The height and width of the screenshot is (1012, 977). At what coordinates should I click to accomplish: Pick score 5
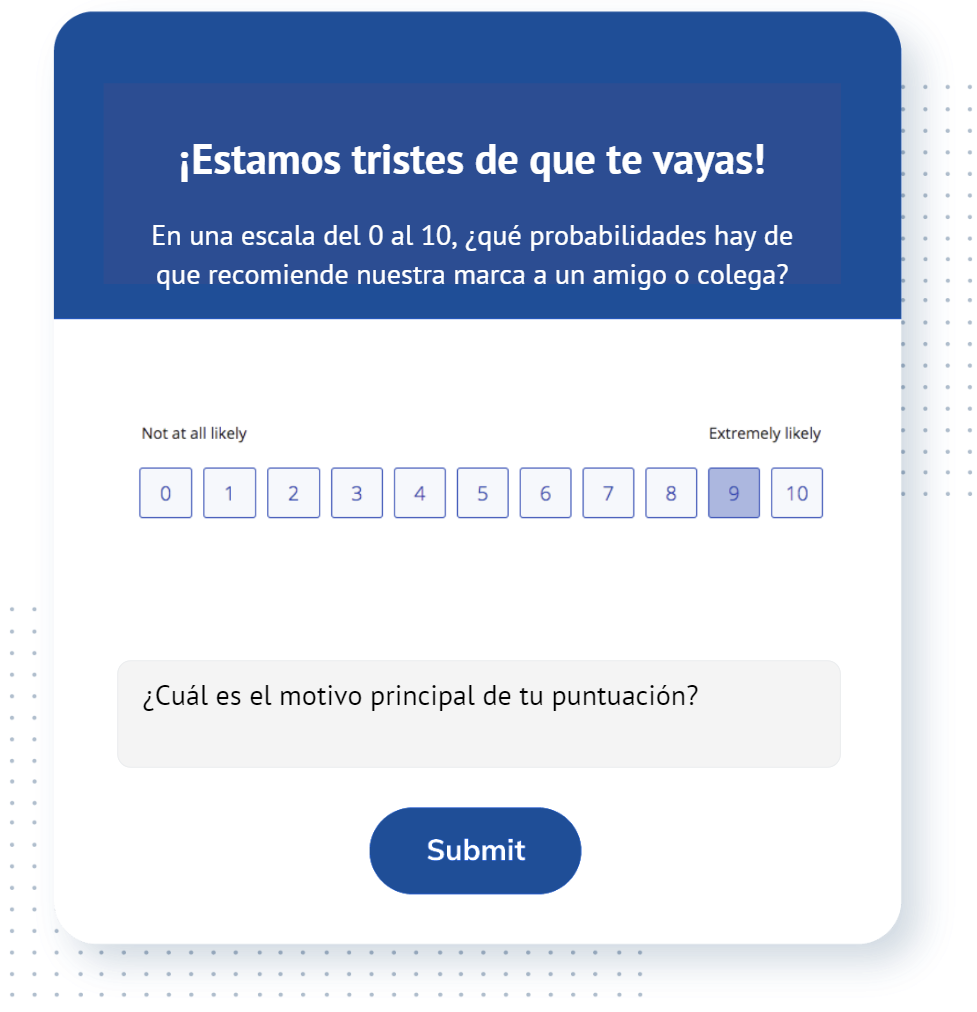(x=483, y=493)
